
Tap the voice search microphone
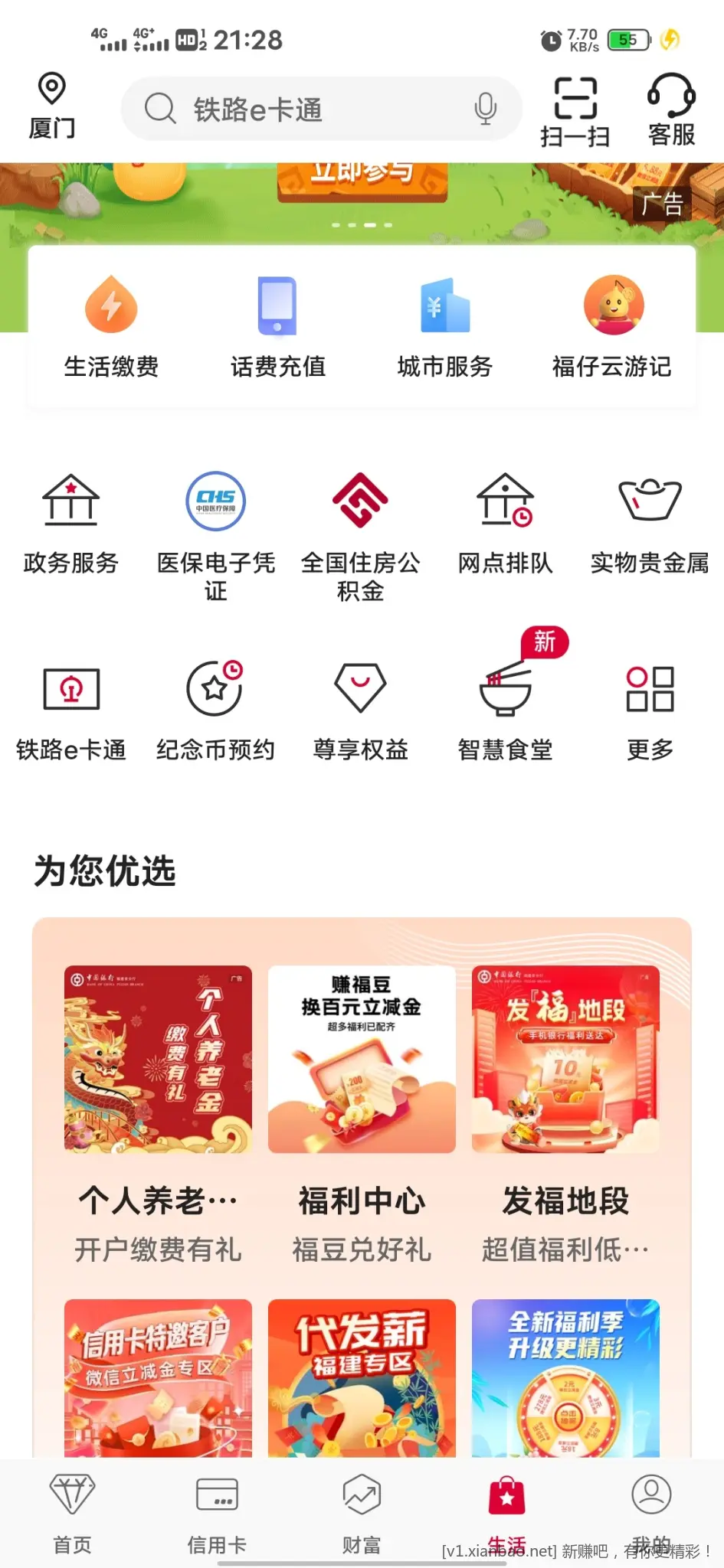coord(485,109)
